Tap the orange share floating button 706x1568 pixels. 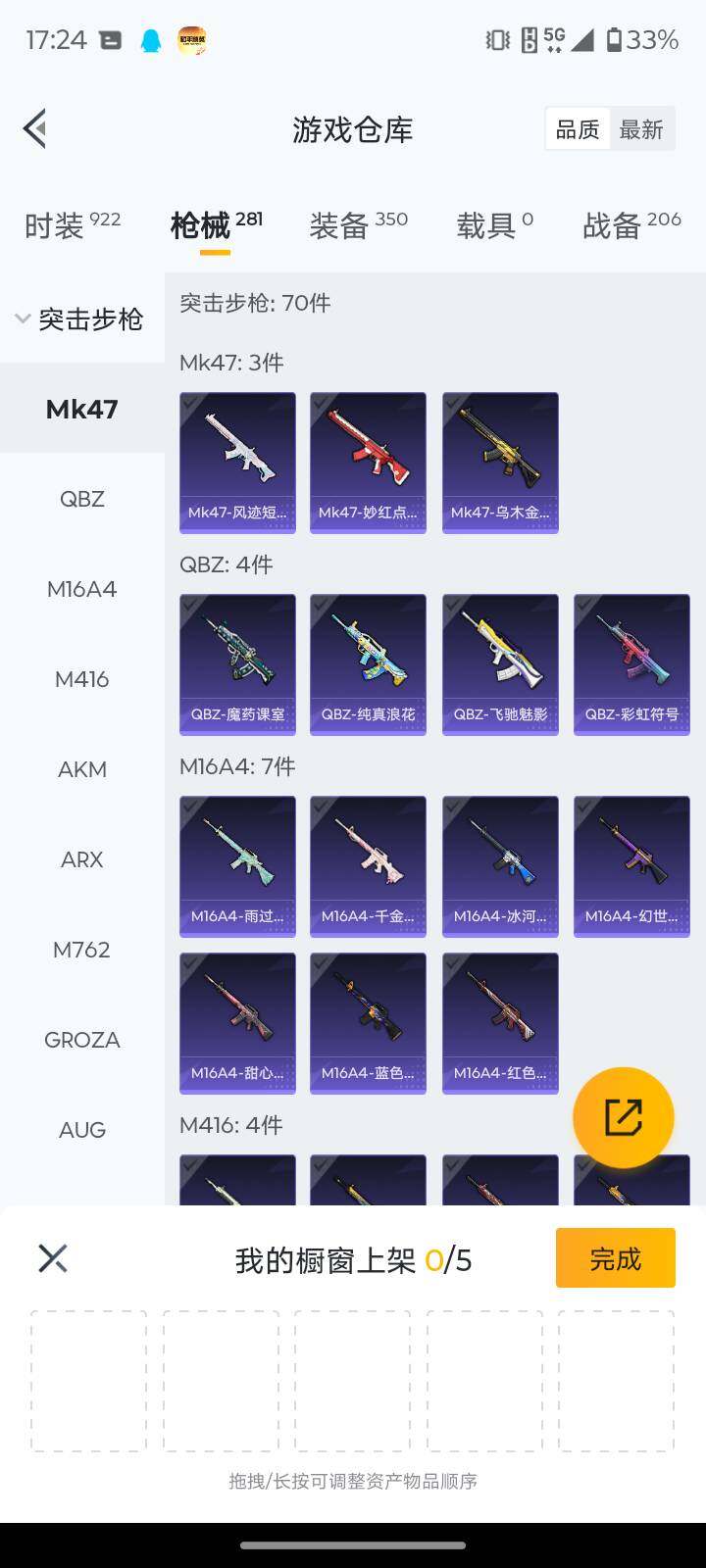(623, 1117)
